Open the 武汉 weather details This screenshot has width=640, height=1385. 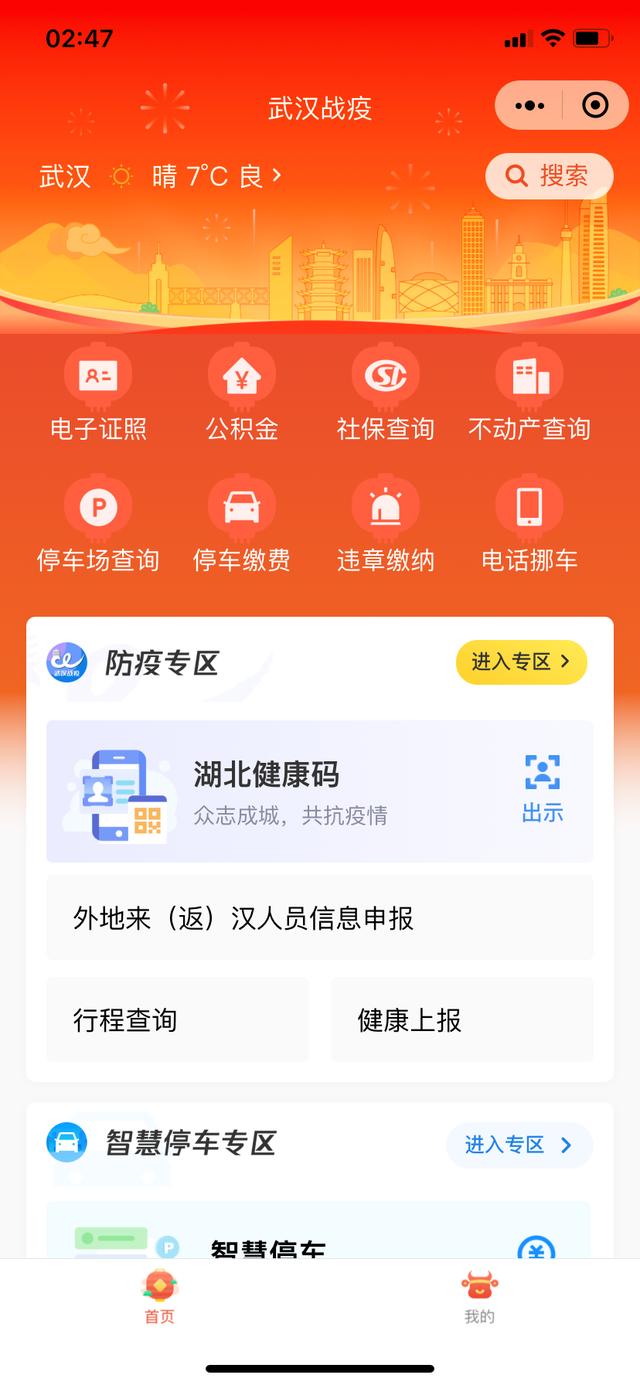click(160, 177)
